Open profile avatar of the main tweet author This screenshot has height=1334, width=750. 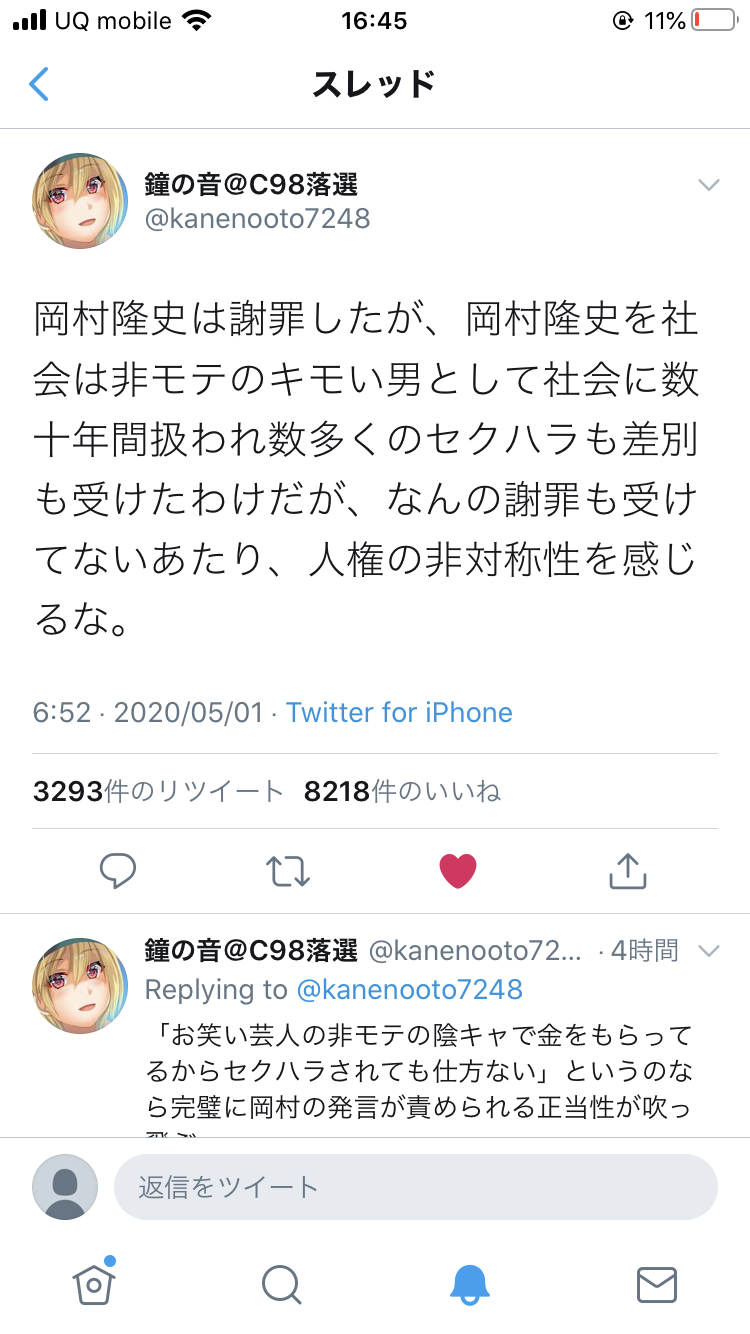(x=80, y=201)
